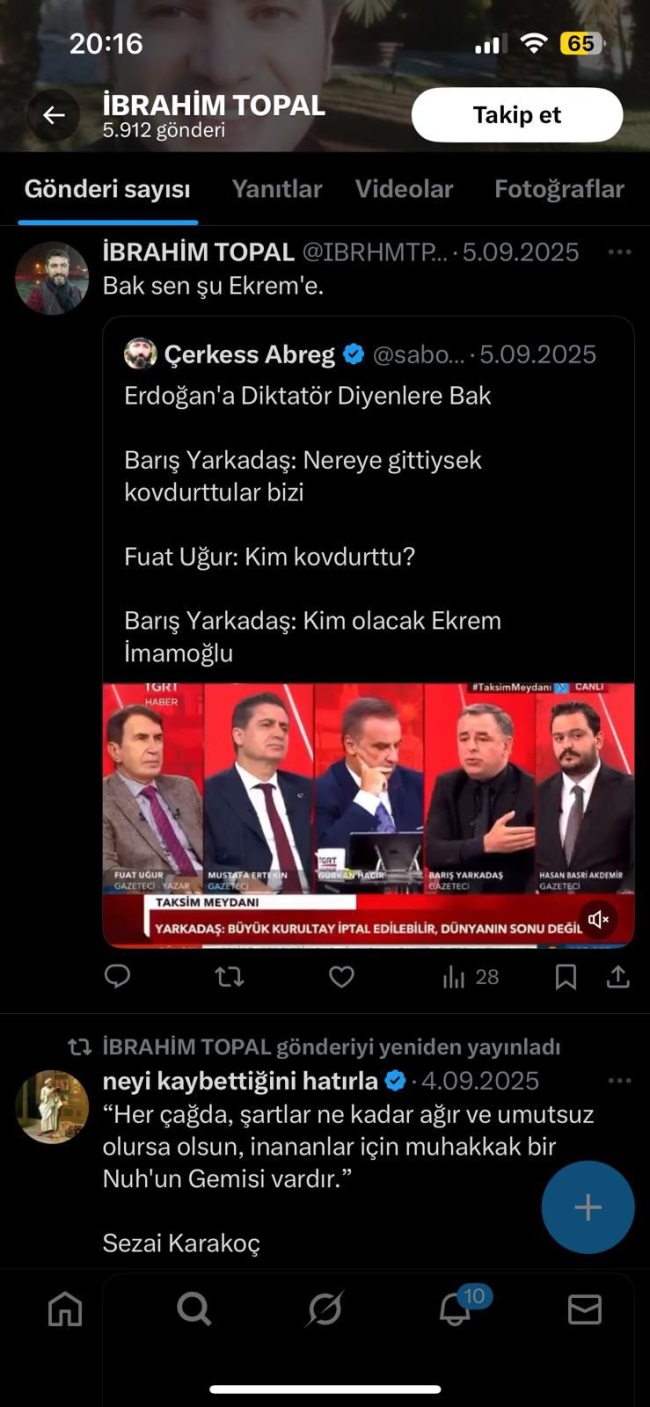Like the "Bak sen şu Ekrem'e" post

(342, 976)
